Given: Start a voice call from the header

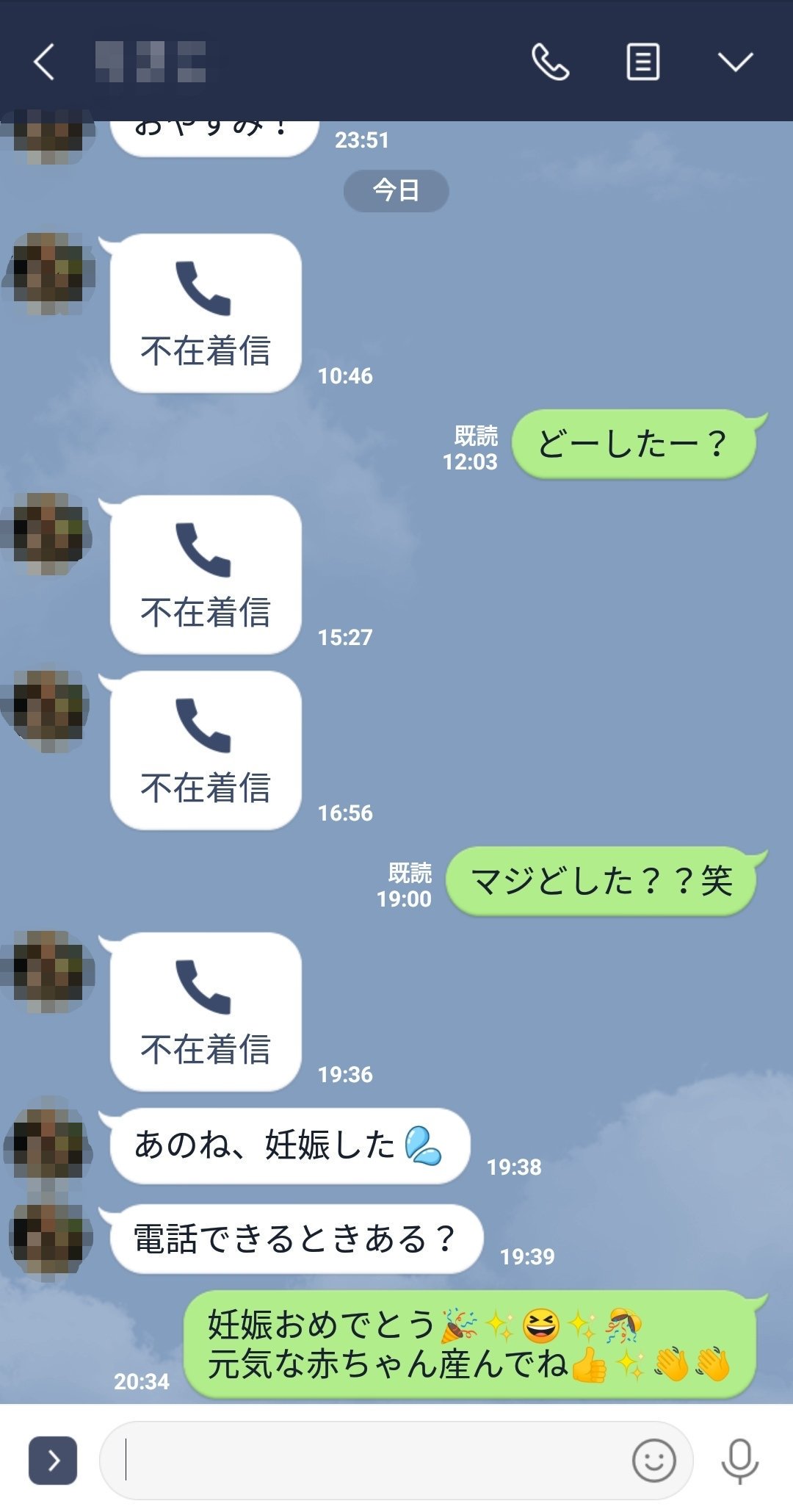Looking at the screenshot, I should 550,62.
